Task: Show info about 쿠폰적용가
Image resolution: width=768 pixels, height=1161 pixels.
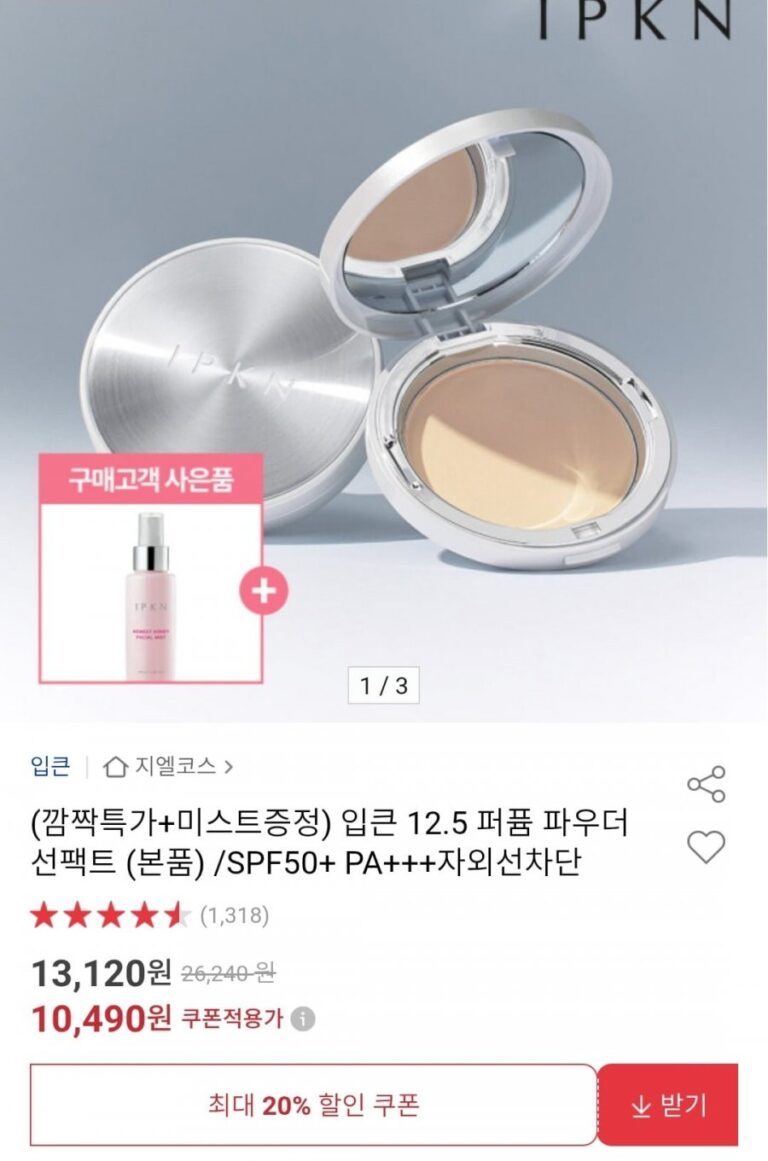Action: 303,1019
